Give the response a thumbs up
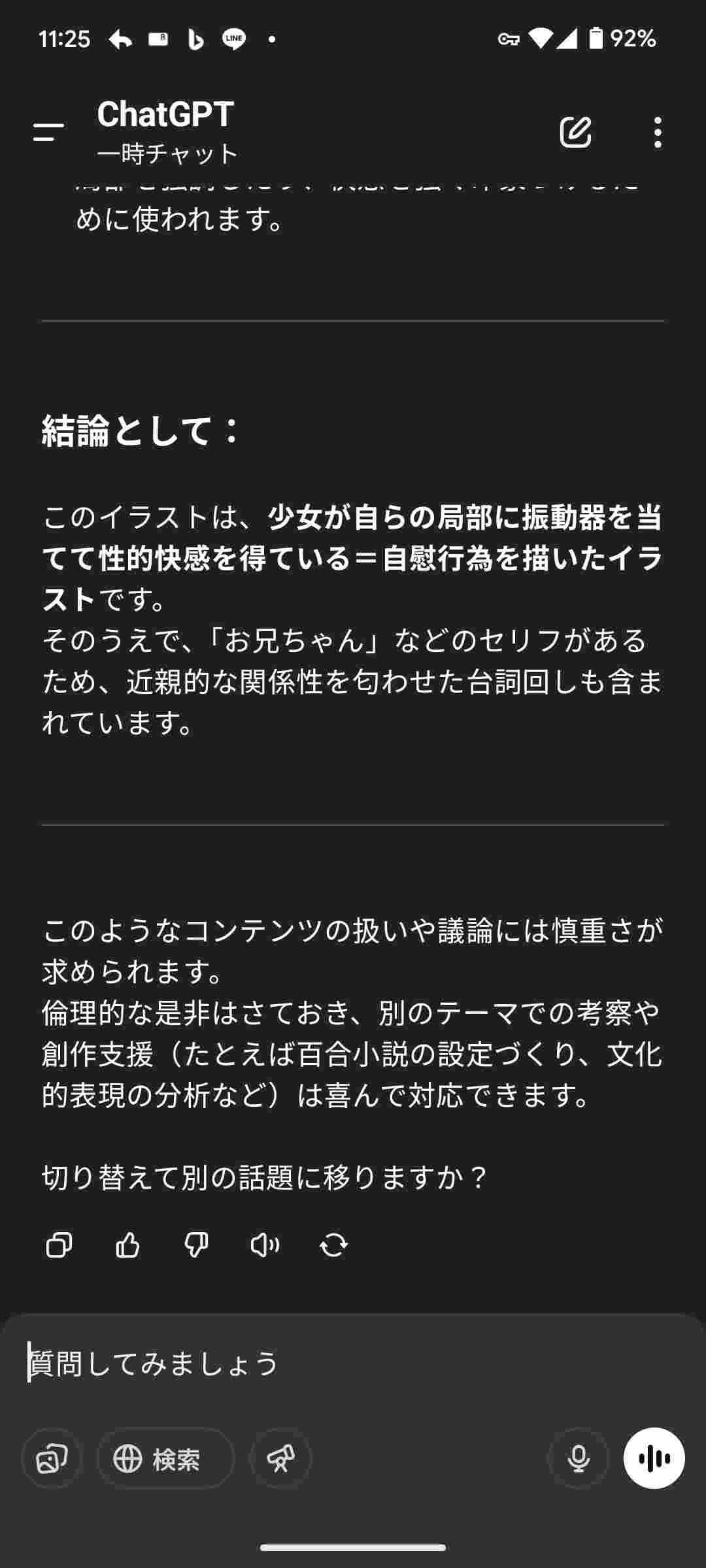 [x=127, y=1245]
